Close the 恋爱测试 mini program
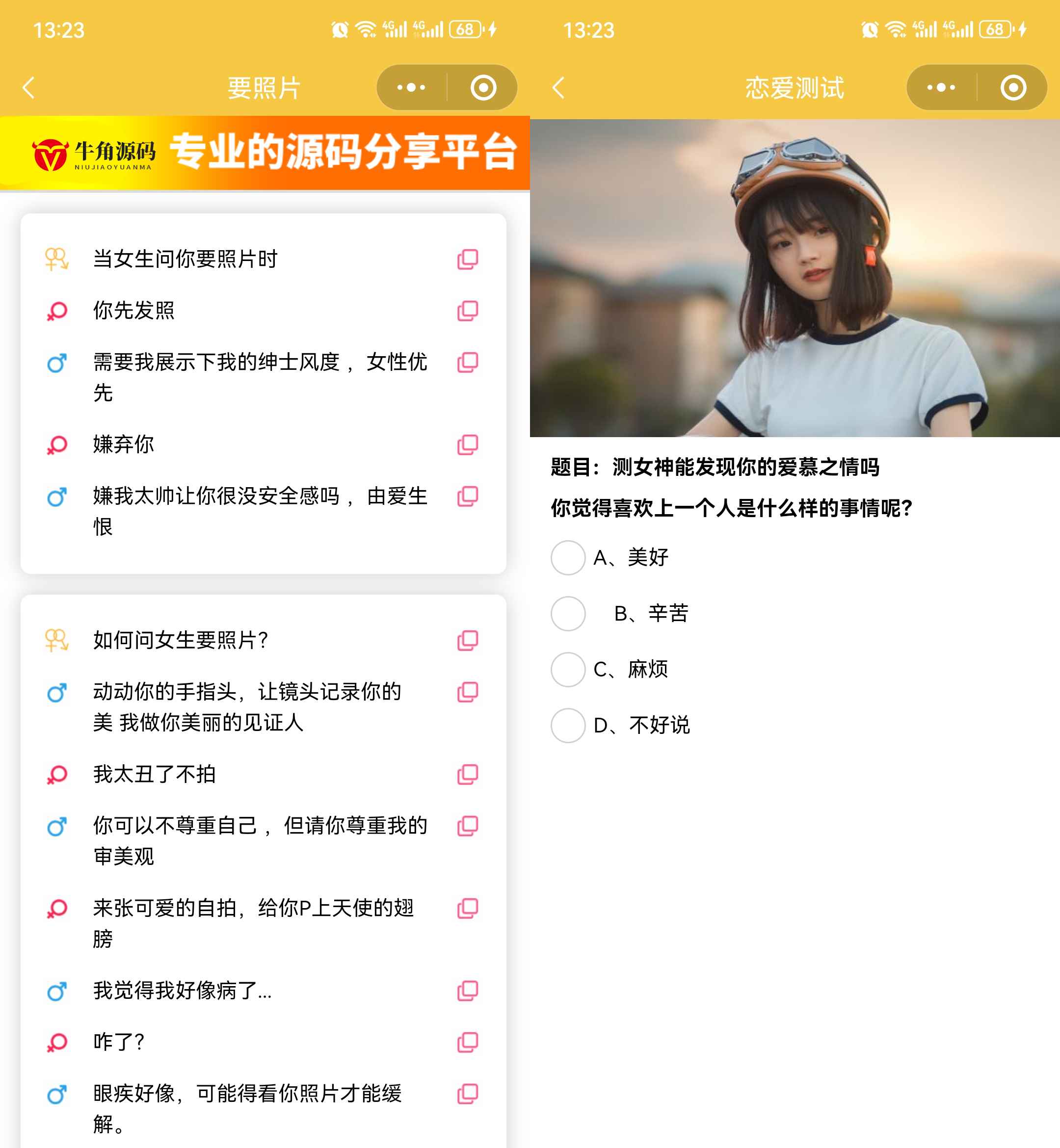This screenshot has width=1060, height=1148. 1013,88
